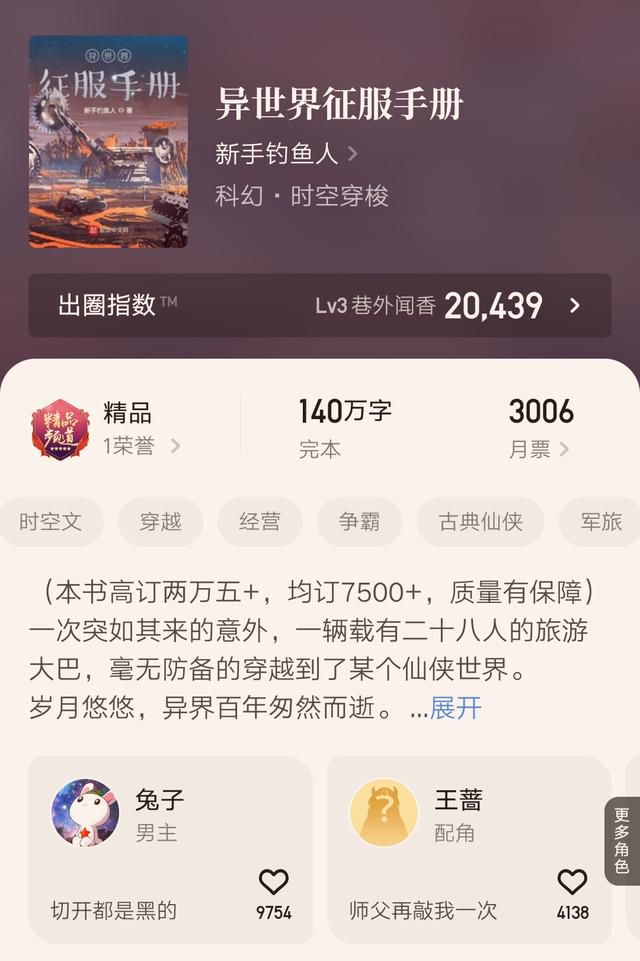Expand the synopsis with 展开
Image resolution: width=640 pixels, height=961 pixels.
pos(456,708)
